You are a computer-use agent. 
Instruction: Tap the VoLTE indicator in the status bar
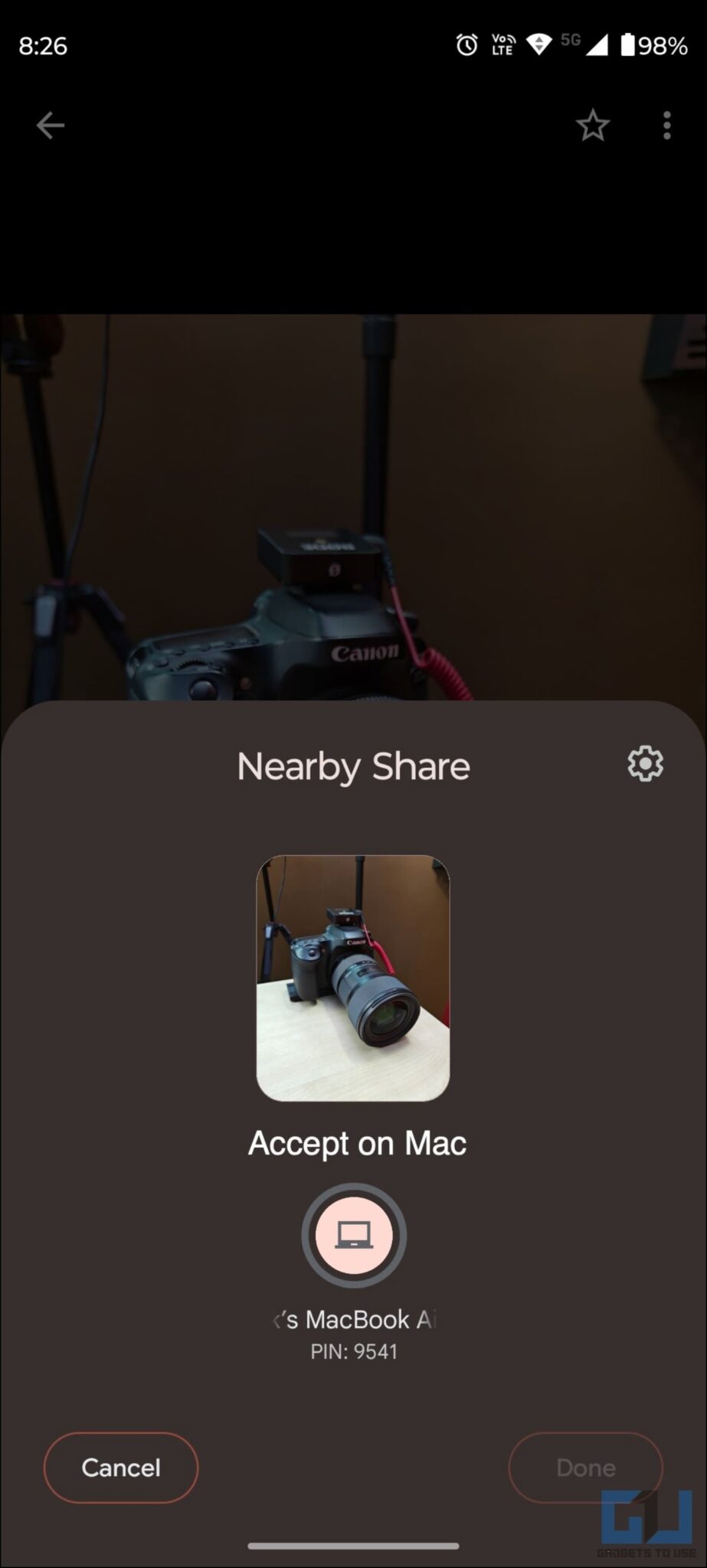click(x=502, y=46)
